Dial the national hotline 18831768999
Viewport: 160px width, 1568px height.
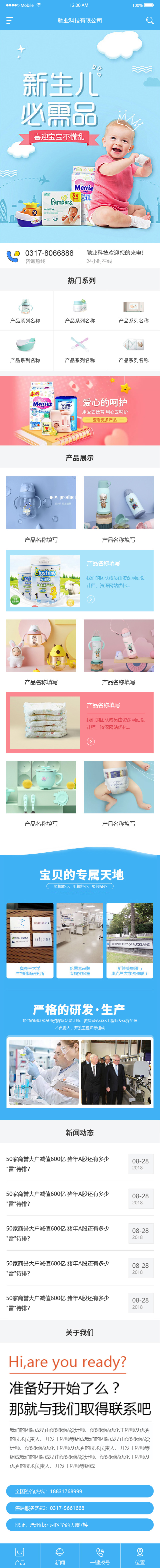tap(80, 1491)
